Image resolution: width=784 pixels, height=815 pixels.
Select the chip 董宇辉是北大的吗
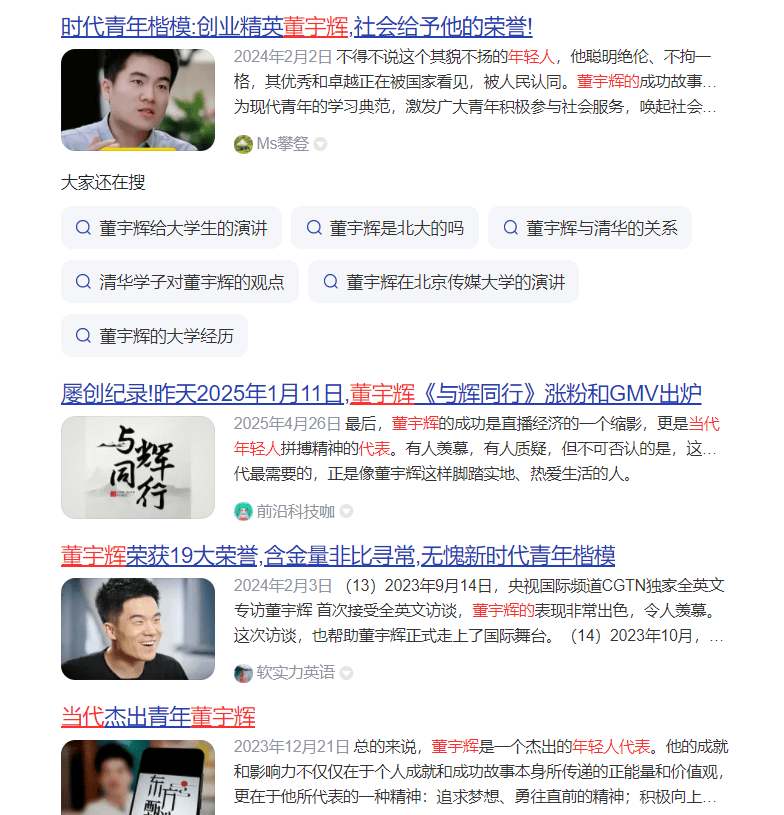point(384,228)
